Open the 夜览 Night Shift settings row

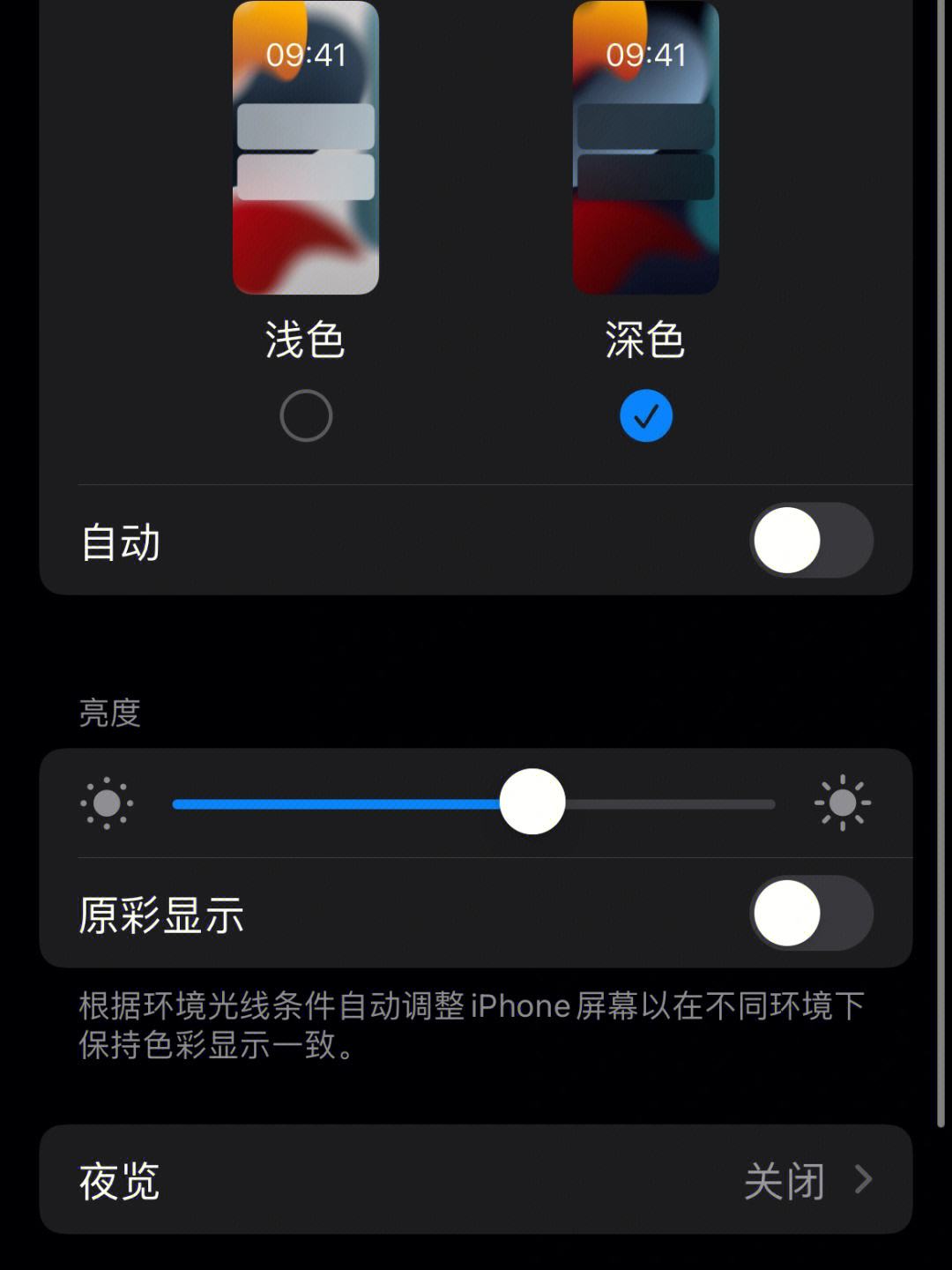[476, 1179]
